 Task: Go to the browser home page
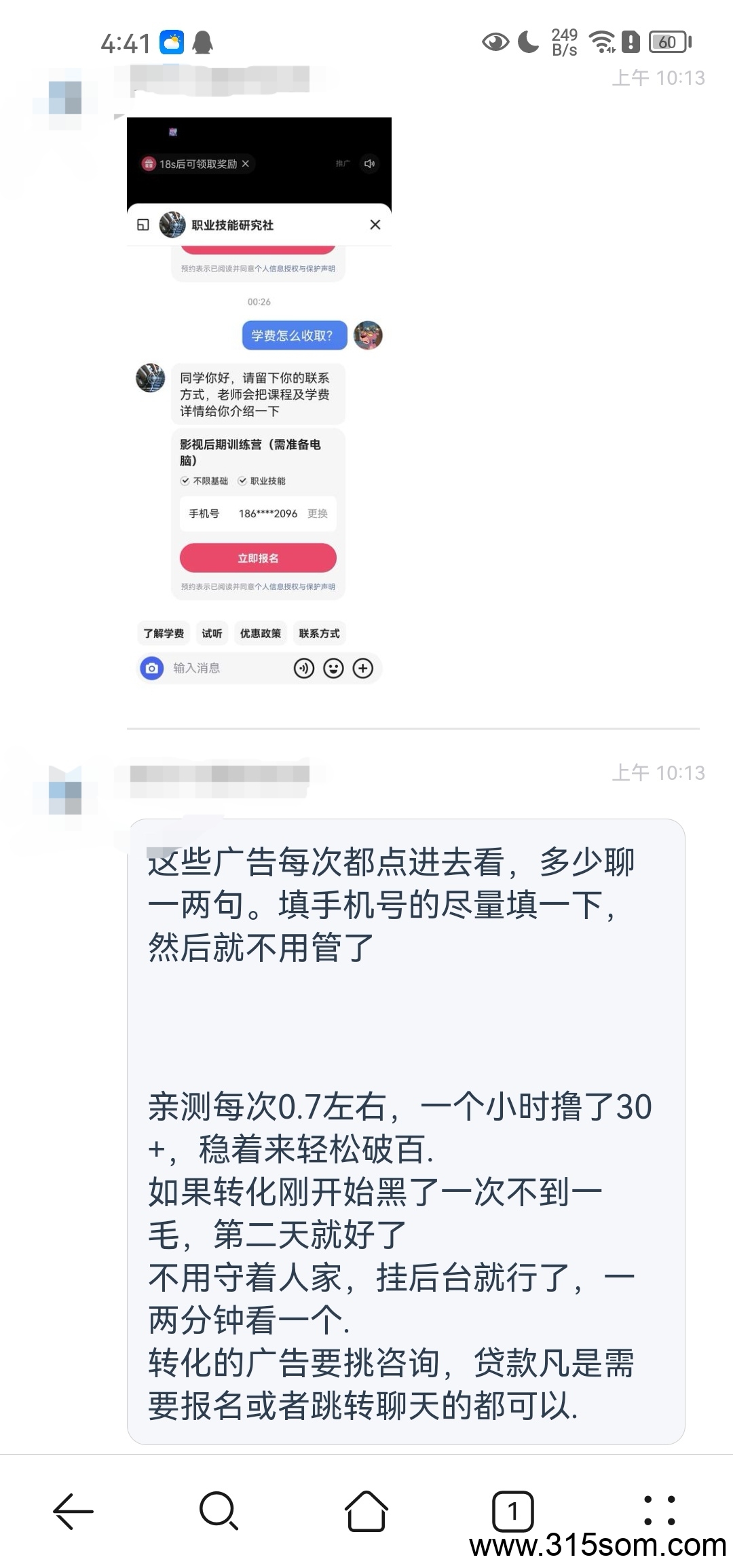(x=366, y=1511)
